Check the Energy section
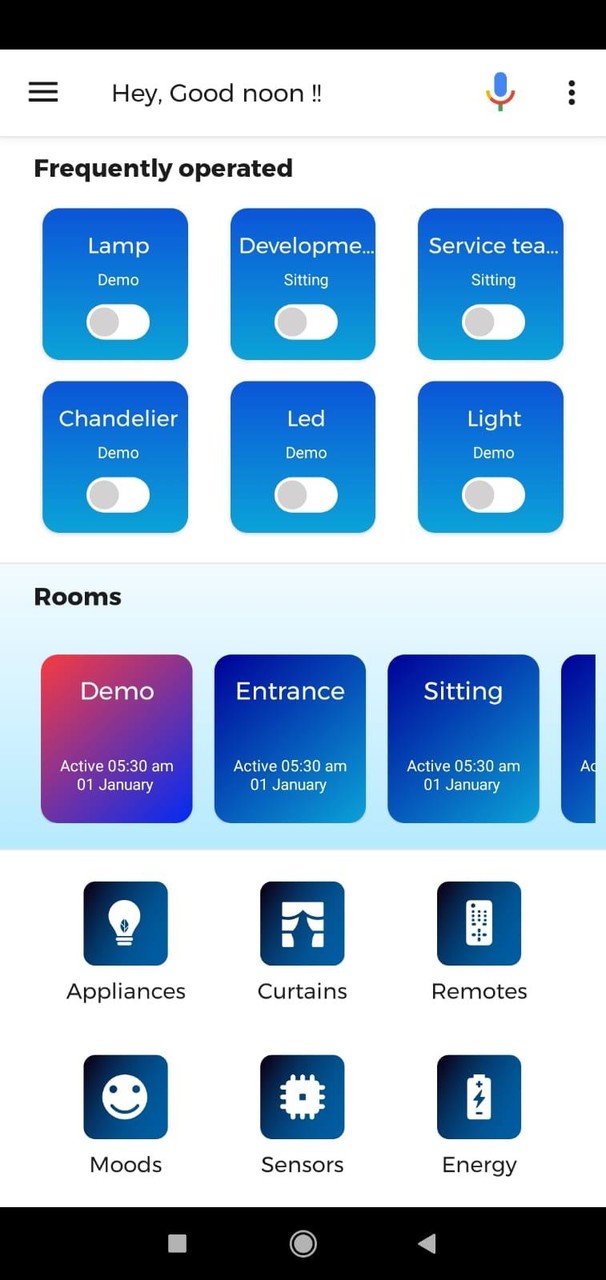The image size is (606, 1280). click(479, 1097)
